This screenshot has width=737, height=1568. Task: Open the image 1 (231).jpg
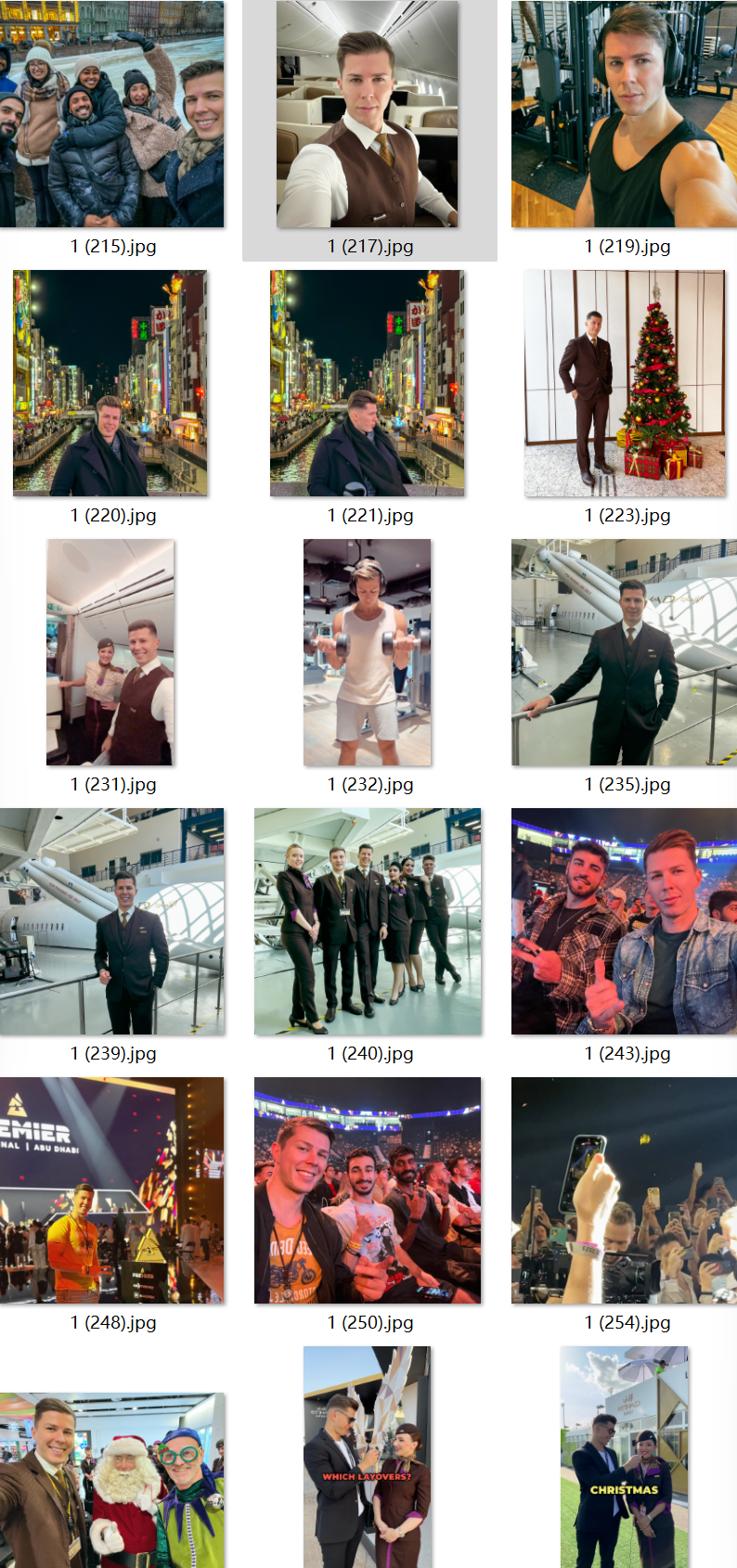click(110, 652)
